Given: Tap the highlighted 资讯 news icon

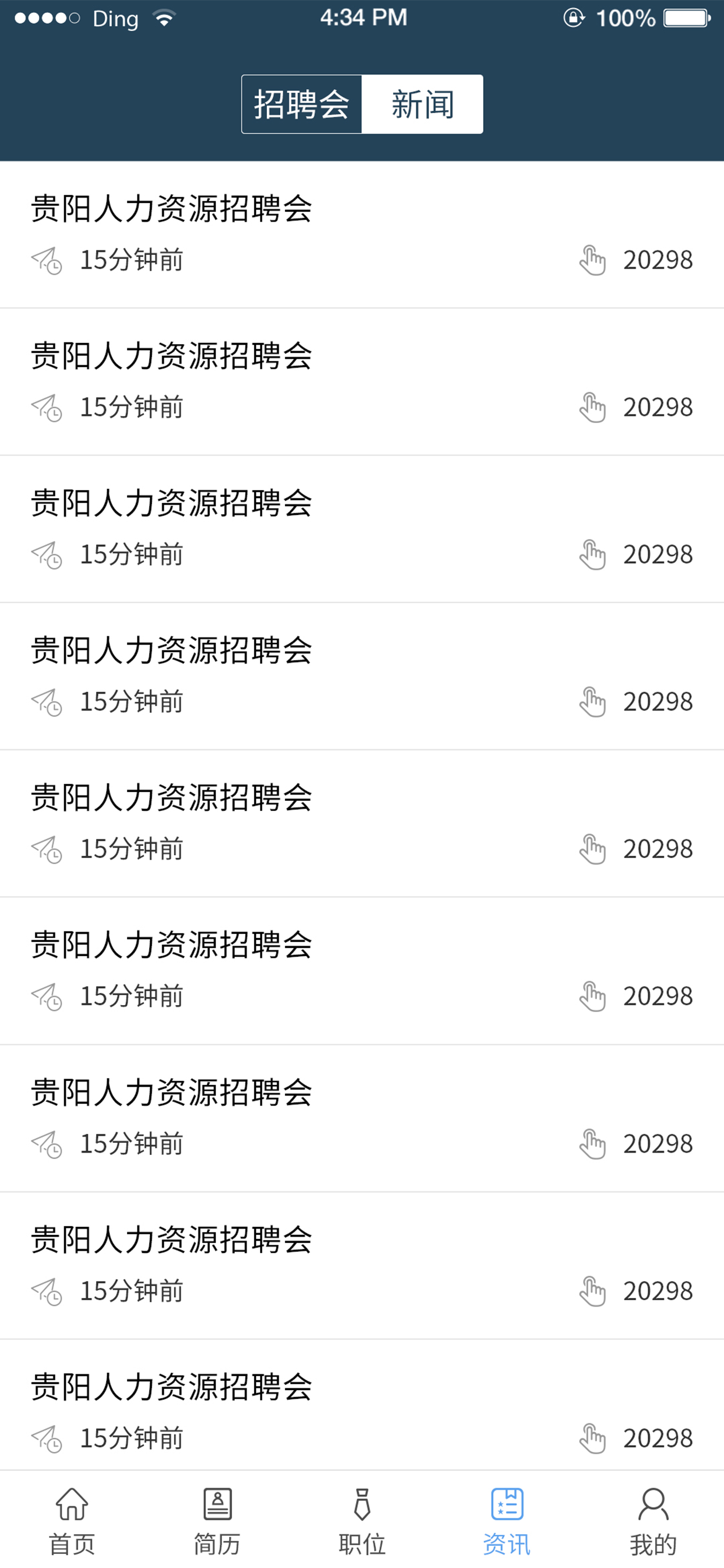Looking at the screenshot, I should coord(507,1502).
